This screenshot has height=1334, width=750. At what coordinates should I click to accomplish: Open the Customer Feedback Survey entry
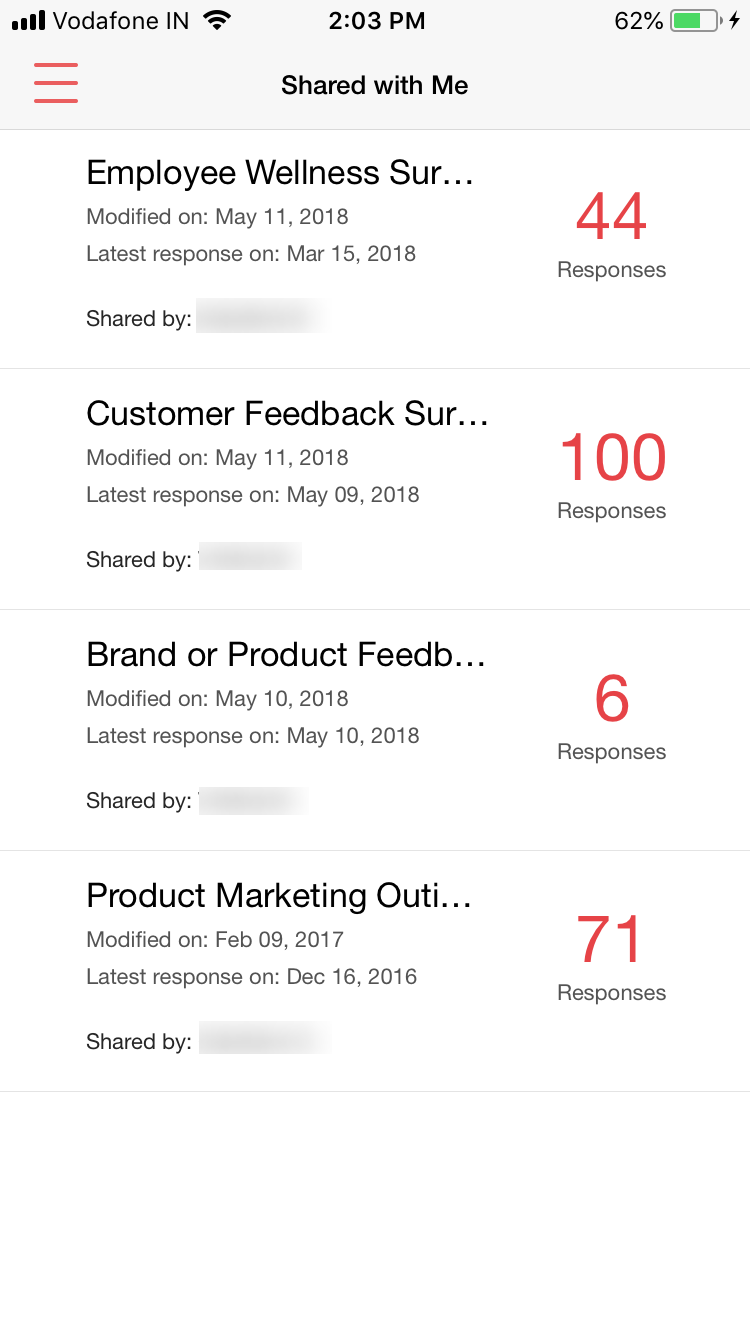[x=288, y=413]
